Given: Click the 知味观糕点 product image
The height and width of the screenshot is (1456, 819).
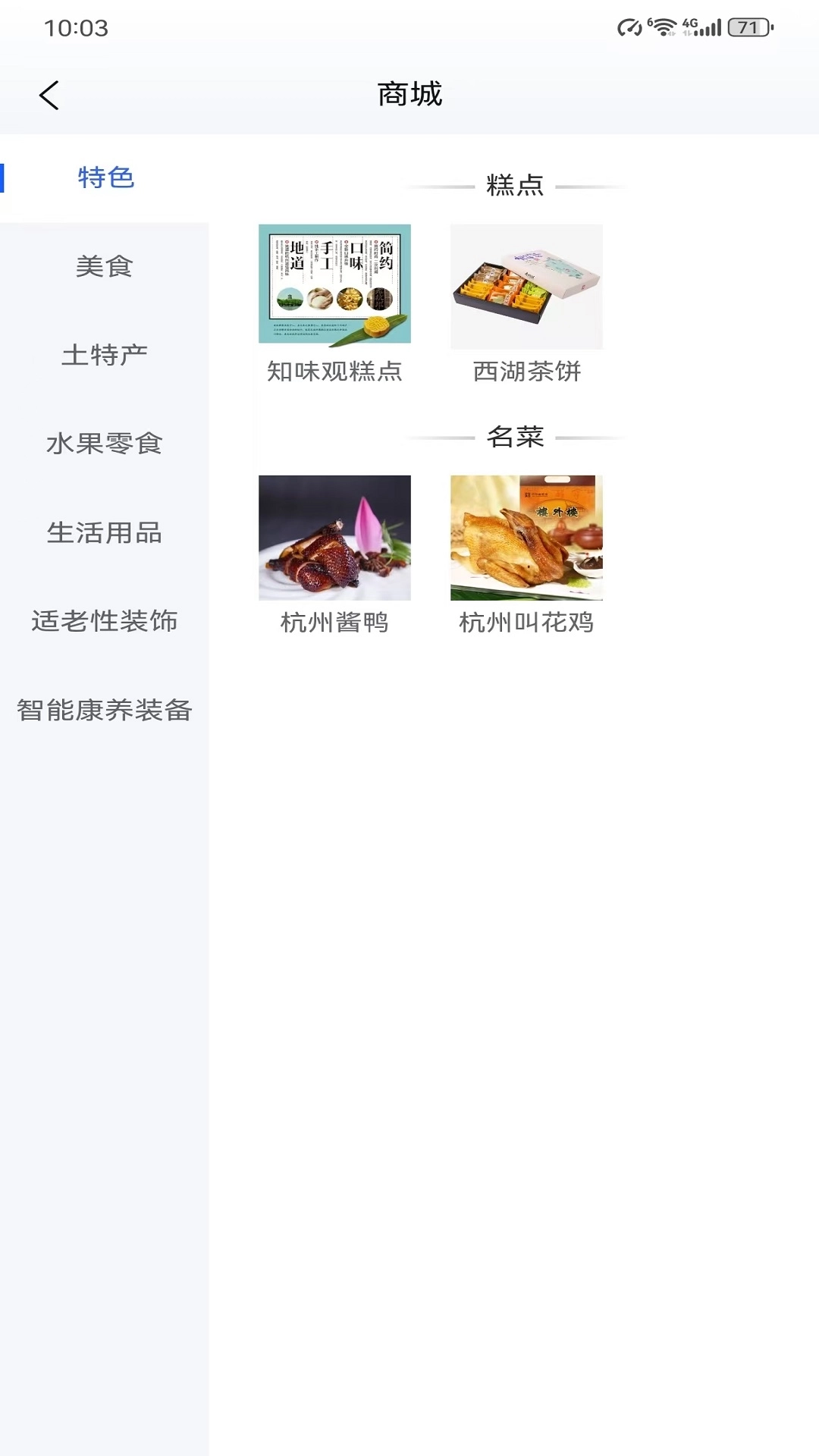Looking at the screenshot, I should [x=334, y=284].
